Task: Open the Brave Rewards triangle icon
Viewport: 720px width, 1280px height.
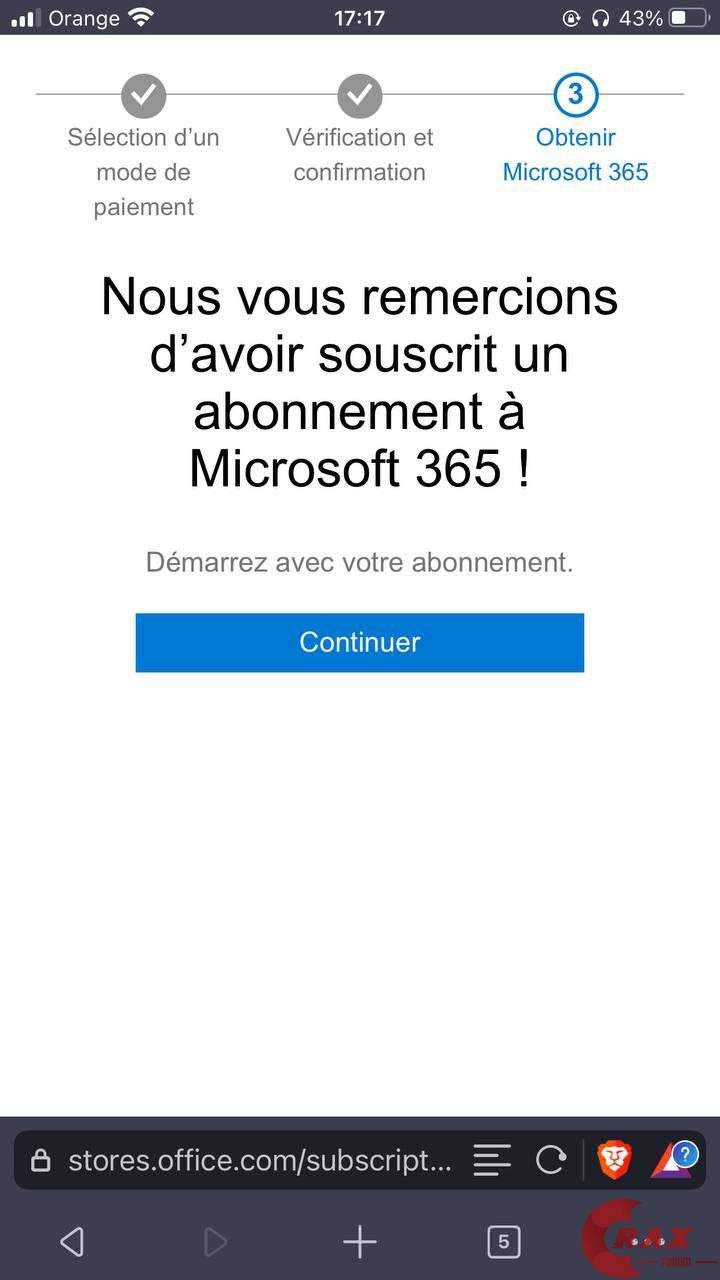Action: (672, 1162)
